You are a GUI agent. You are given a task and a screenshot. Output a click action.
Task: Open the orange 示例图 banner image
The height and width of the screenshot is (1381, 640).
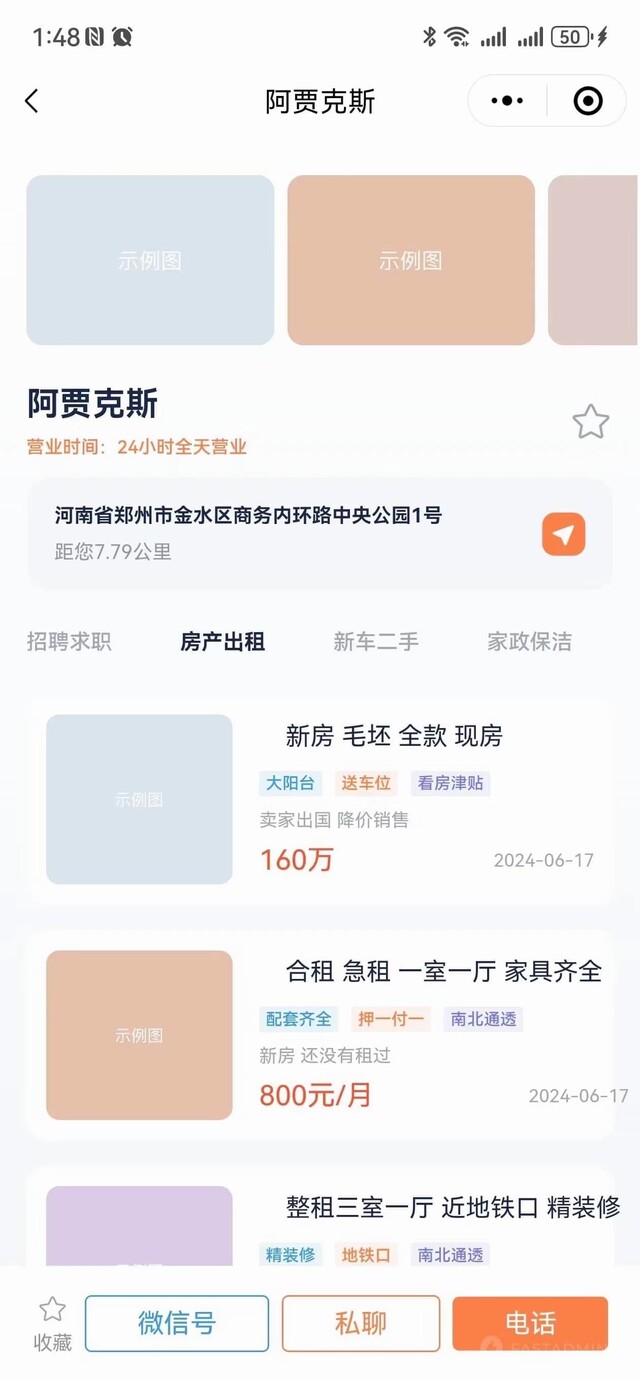[411, 260]
